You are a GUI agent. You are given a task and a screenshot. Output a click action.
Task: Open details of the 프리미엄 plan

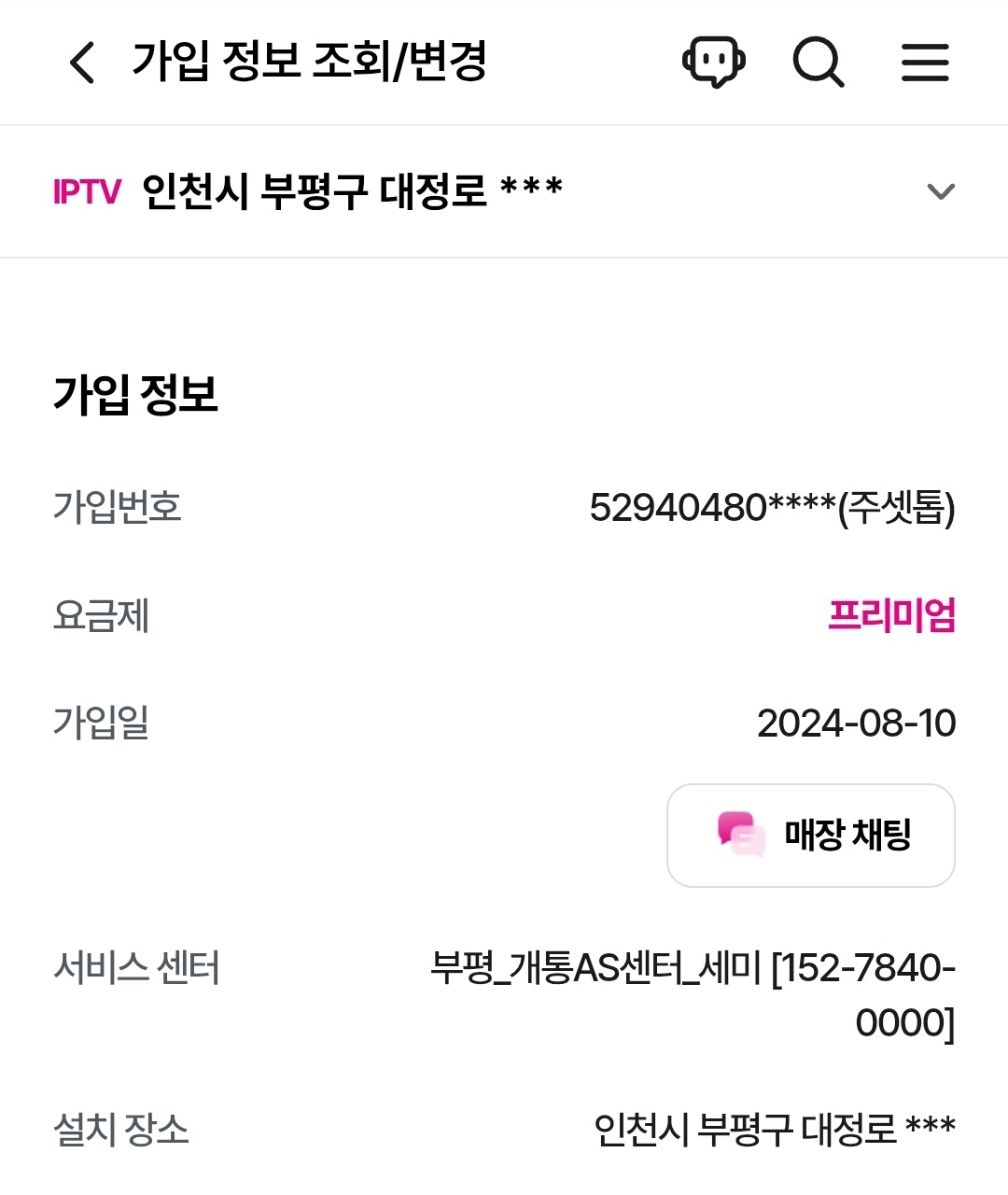[x=891, y=616]
